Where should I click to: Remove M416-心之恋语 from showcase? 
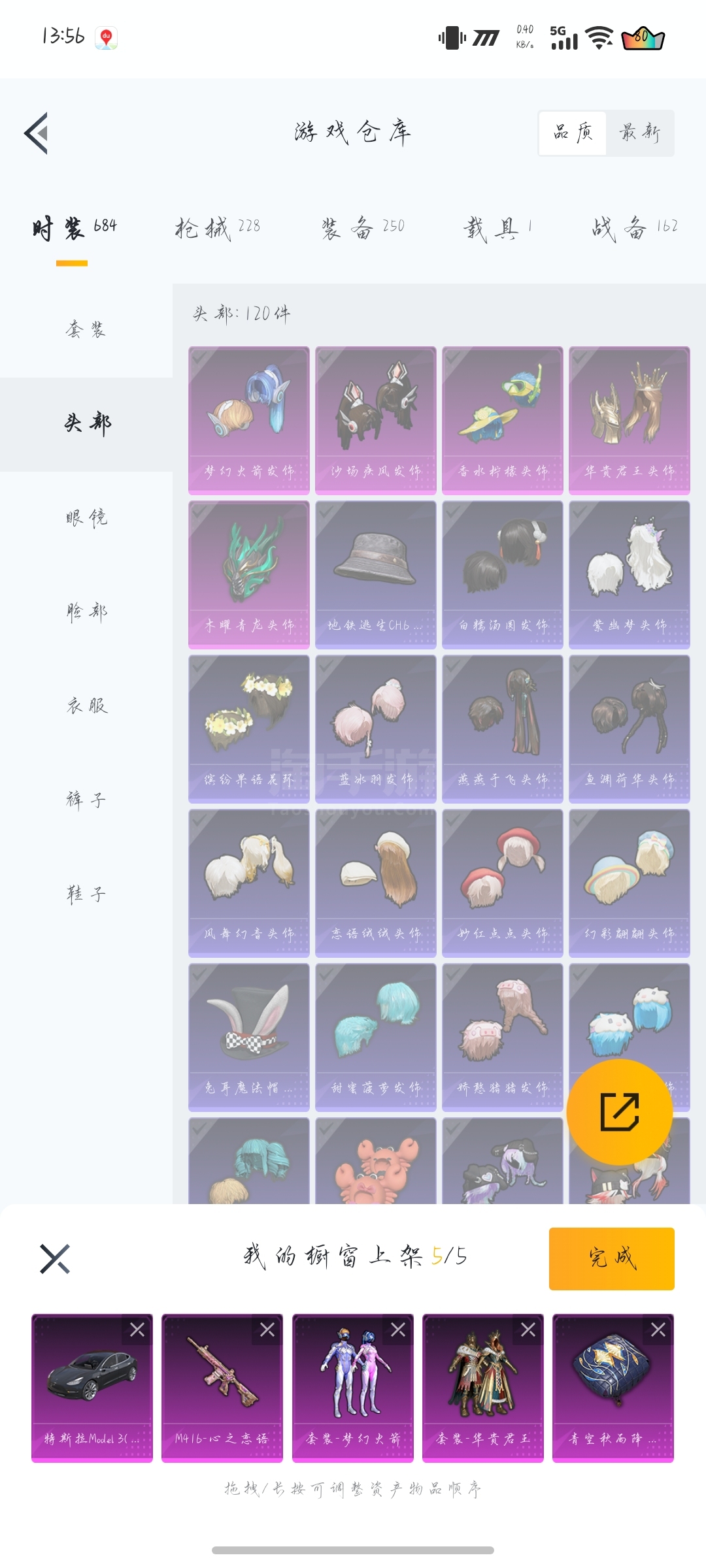[267, 1330]
